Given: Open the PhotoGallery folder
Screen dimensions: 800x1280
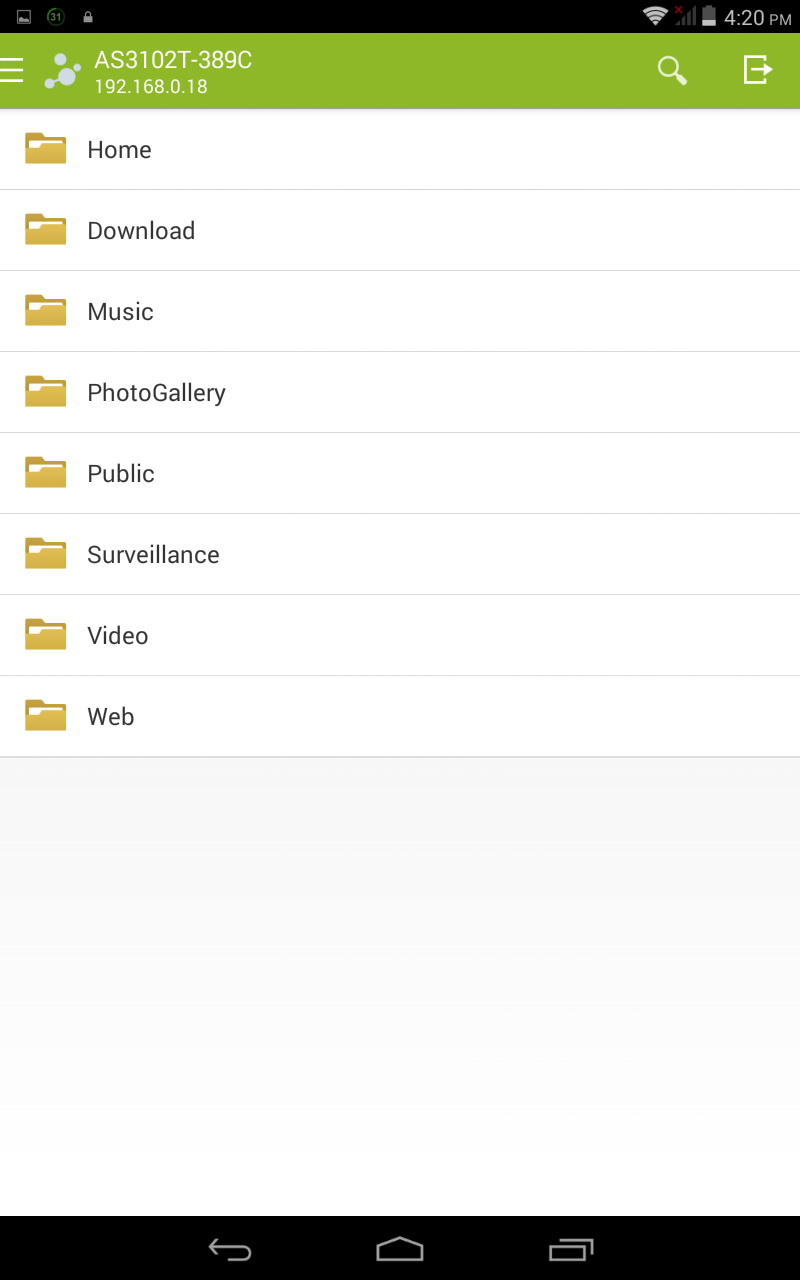Looking at the screenshot, I should [400, 392].
